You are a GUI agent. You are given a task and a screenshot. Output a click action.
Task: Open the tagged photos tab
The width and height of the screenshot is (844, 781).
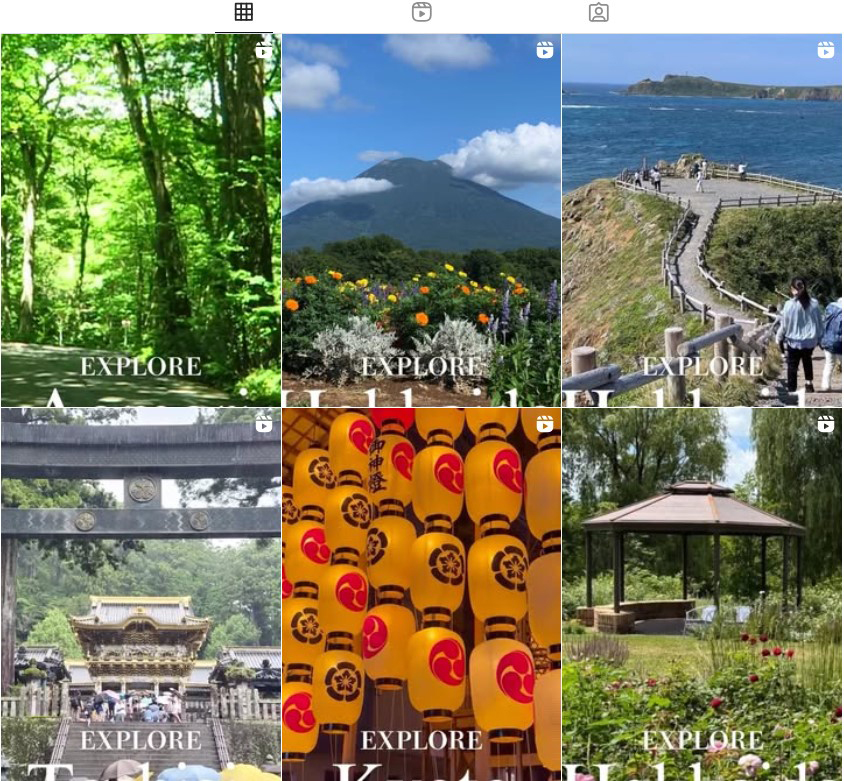coord(598,13)
